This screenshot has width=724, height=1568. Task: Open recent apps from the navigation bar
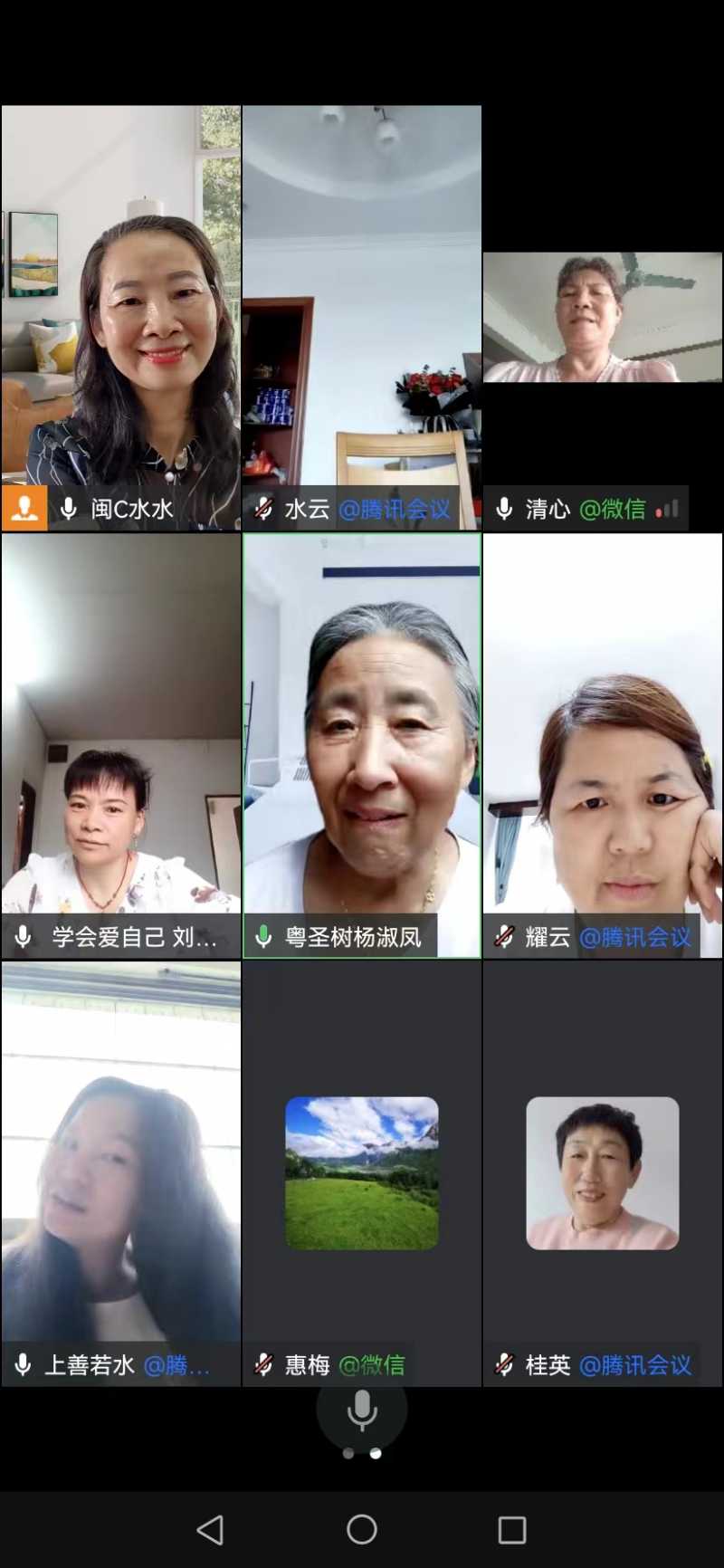coord(512,1530)
